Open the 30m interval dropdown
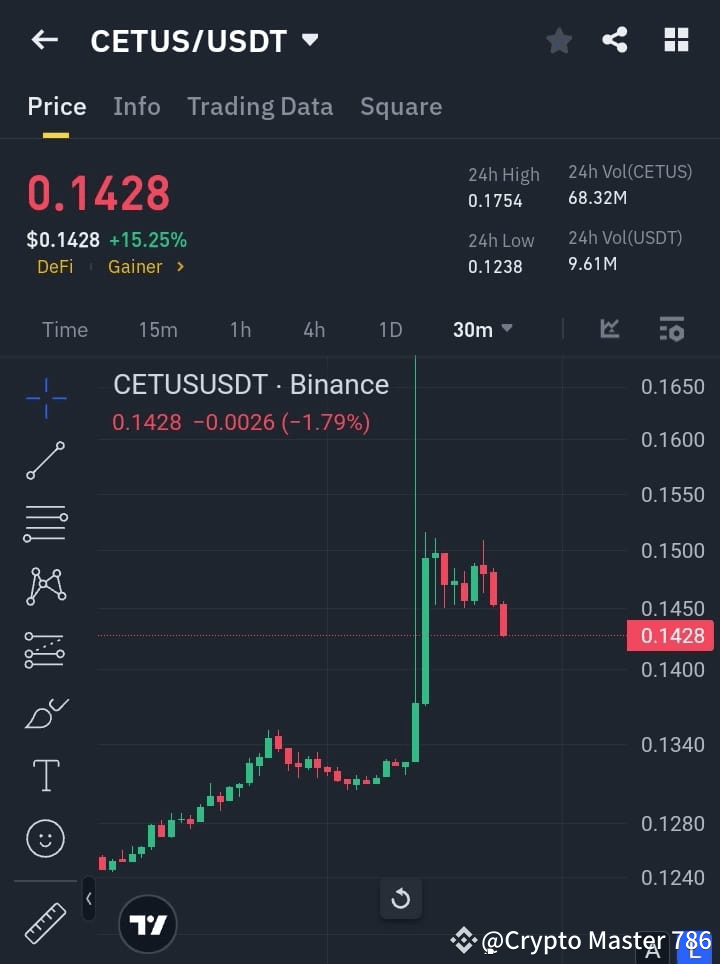 point(482,329)
